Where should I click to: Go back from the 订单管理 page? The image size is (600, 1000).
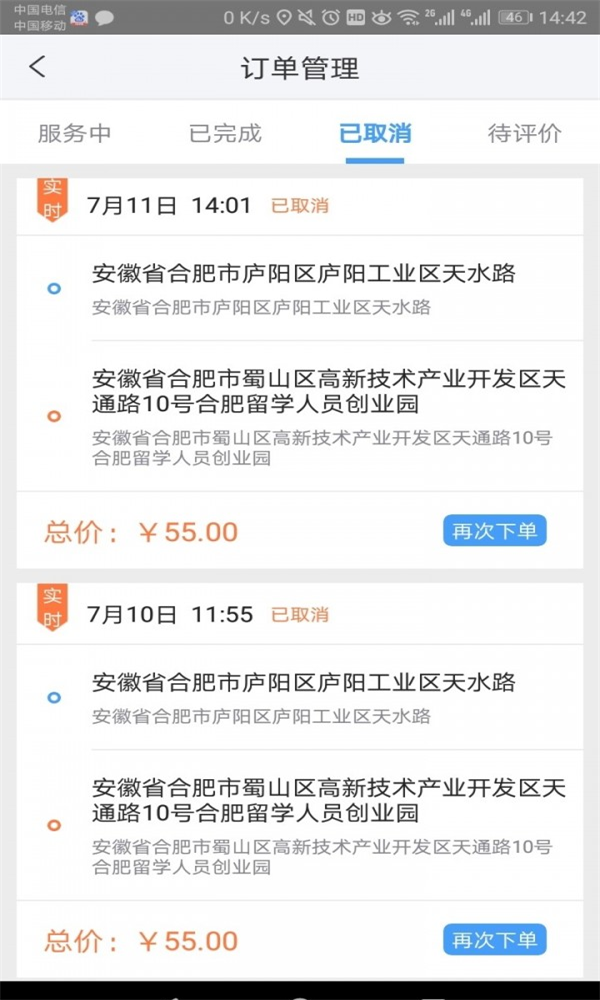[x=37, y=68]
